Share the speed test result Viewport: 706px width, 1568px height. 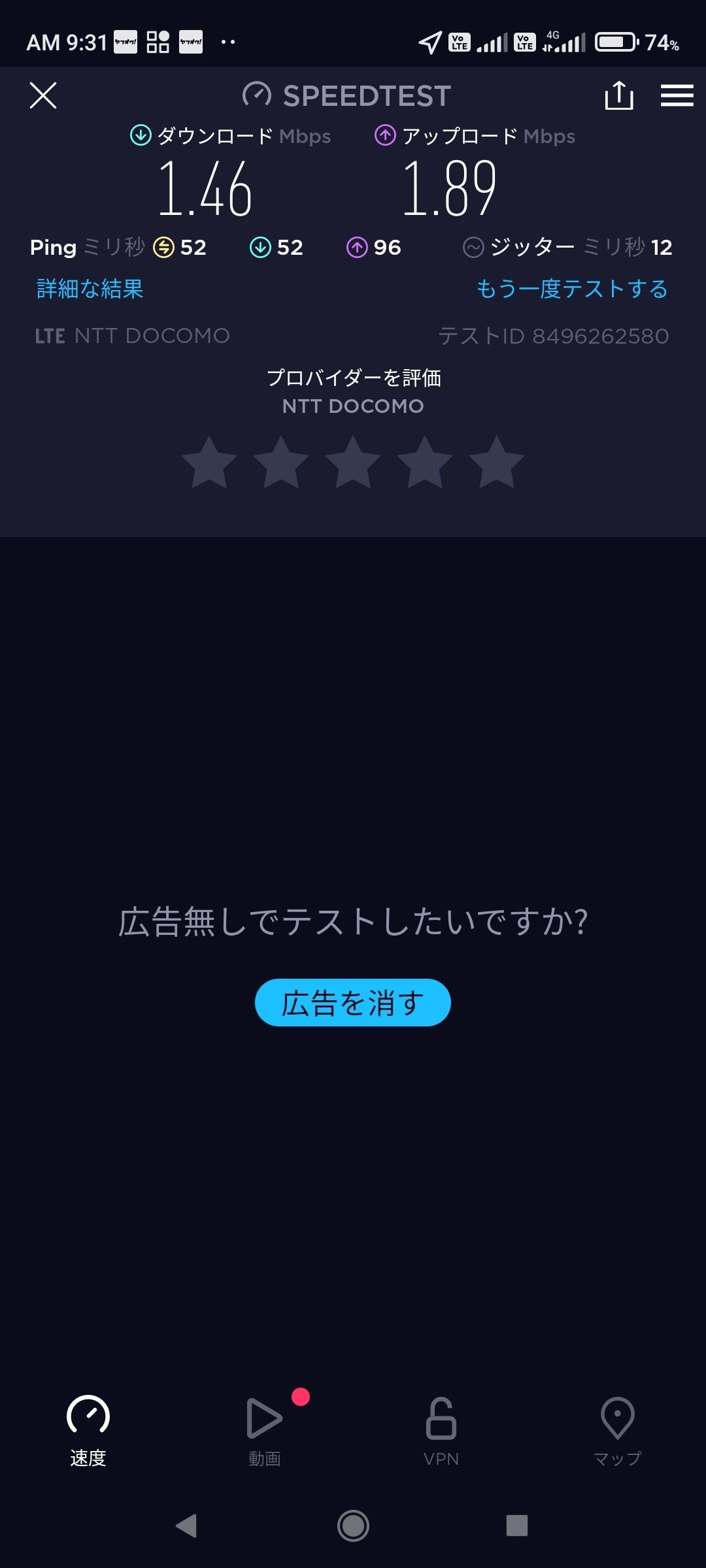(618, 95)
